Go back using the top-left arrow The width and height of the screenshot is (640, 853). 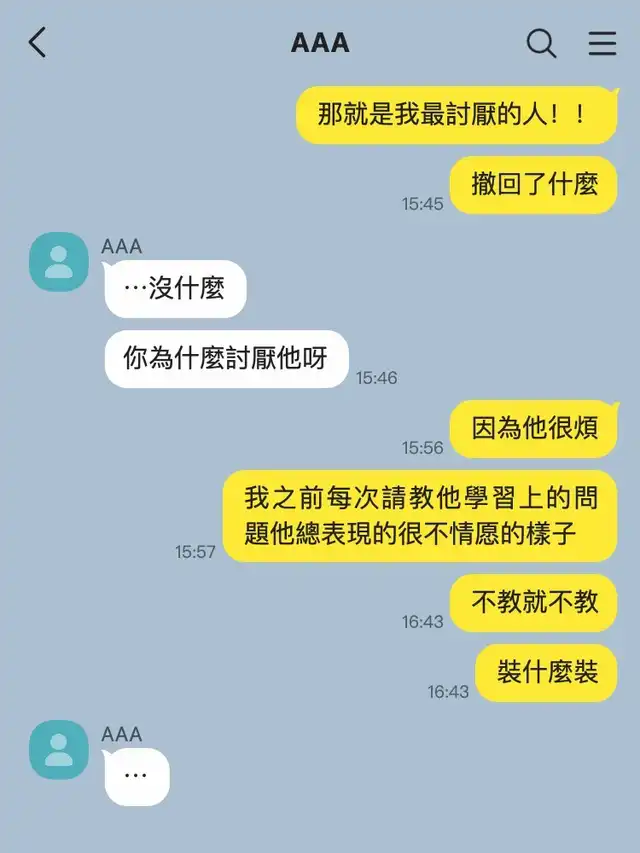(38, 42)
